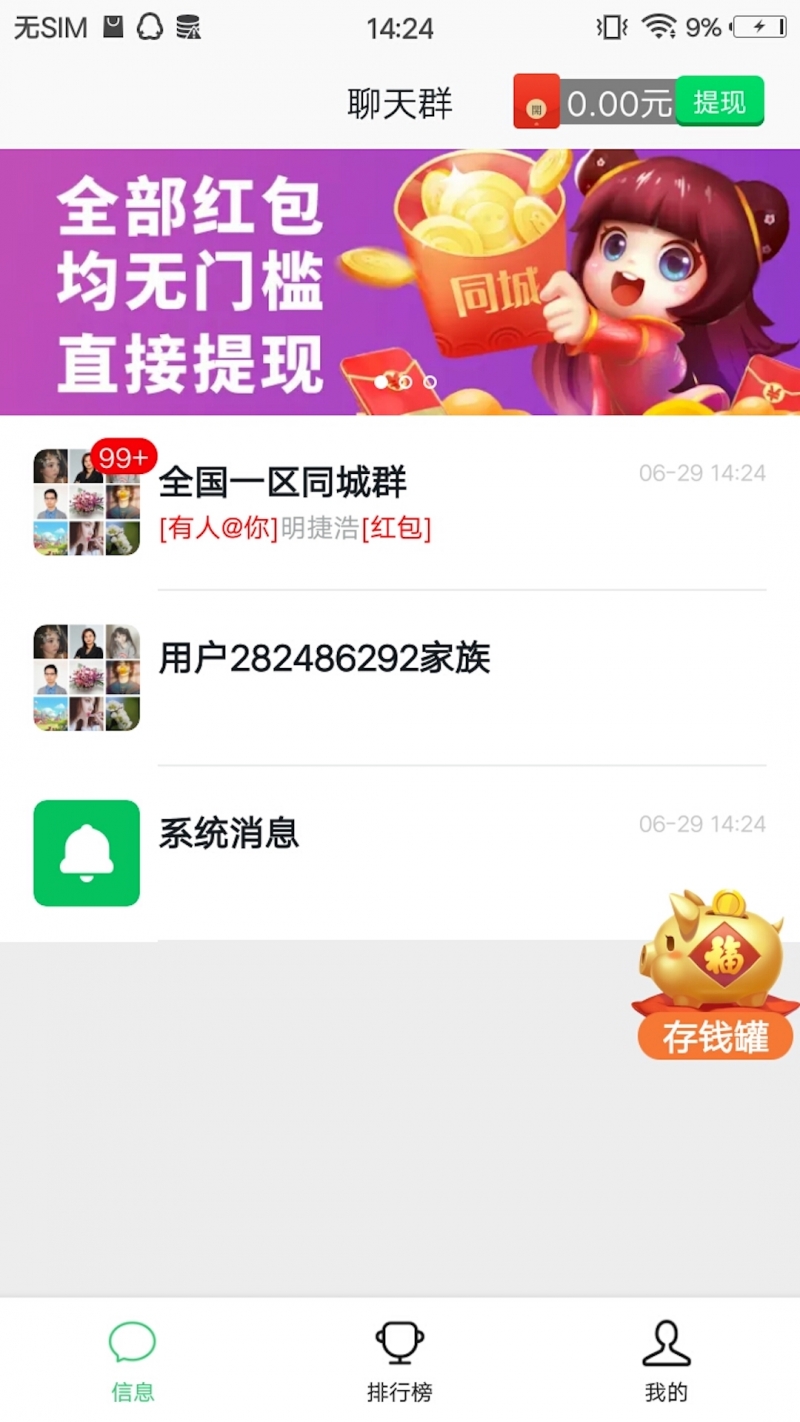Tap the group avatar of 用户282486292家族
The height and width of the screenshot is (1422, 800).
tap(86, 677)
